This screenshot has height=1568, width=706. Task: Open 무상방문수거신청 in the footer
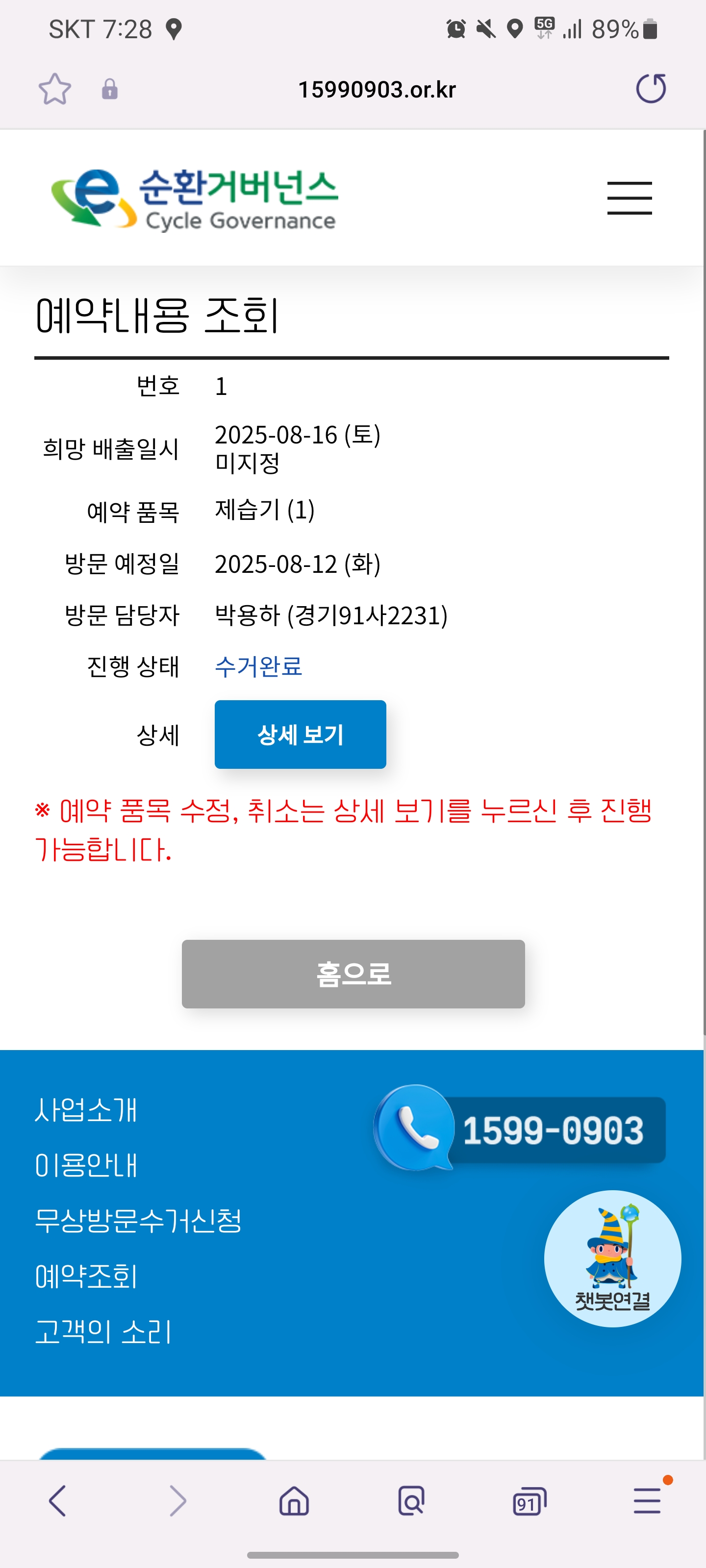(x=138, y=1221)
